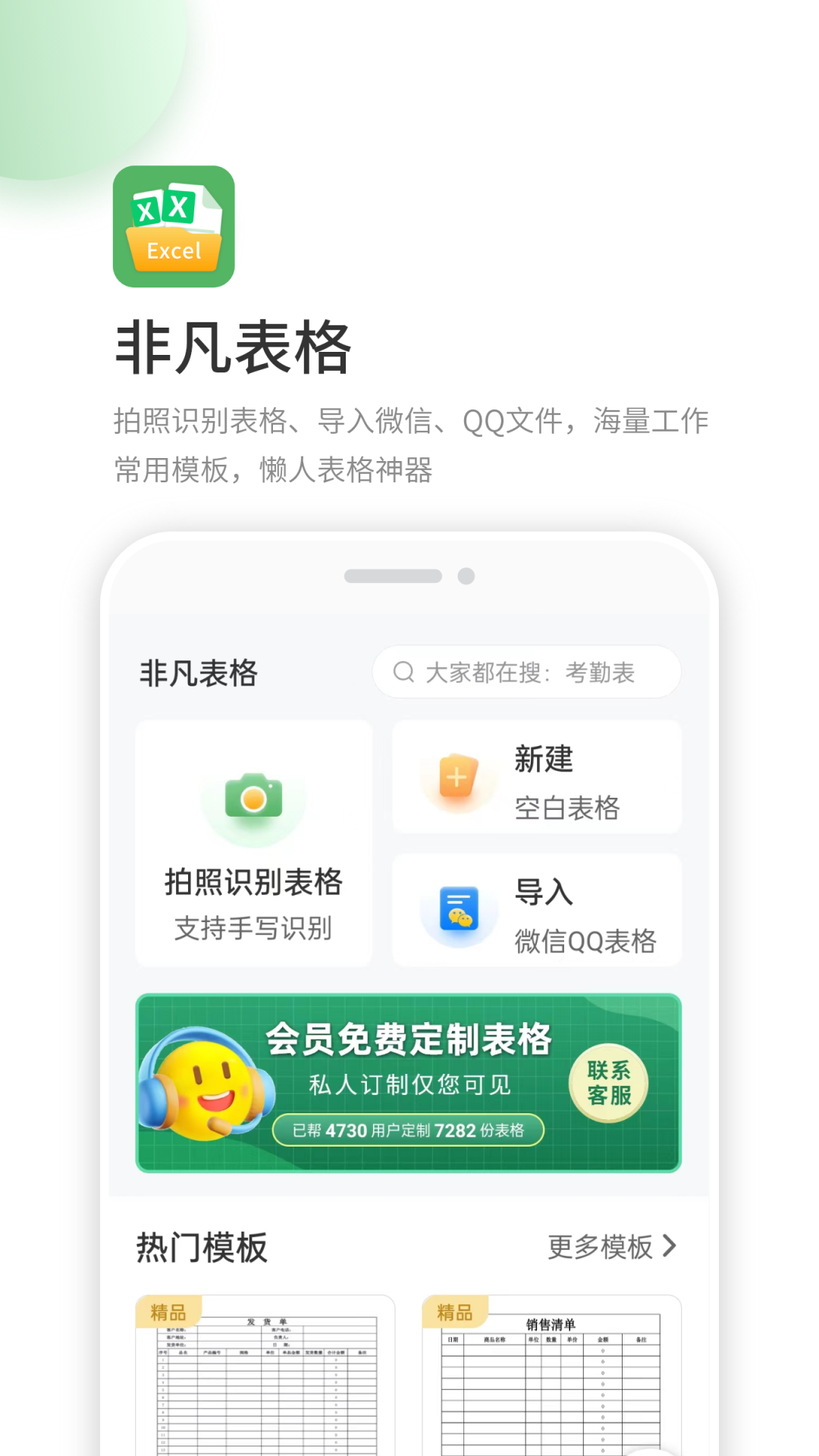
Task: Select the camera icon for table recognition
Action: (255, 796)
